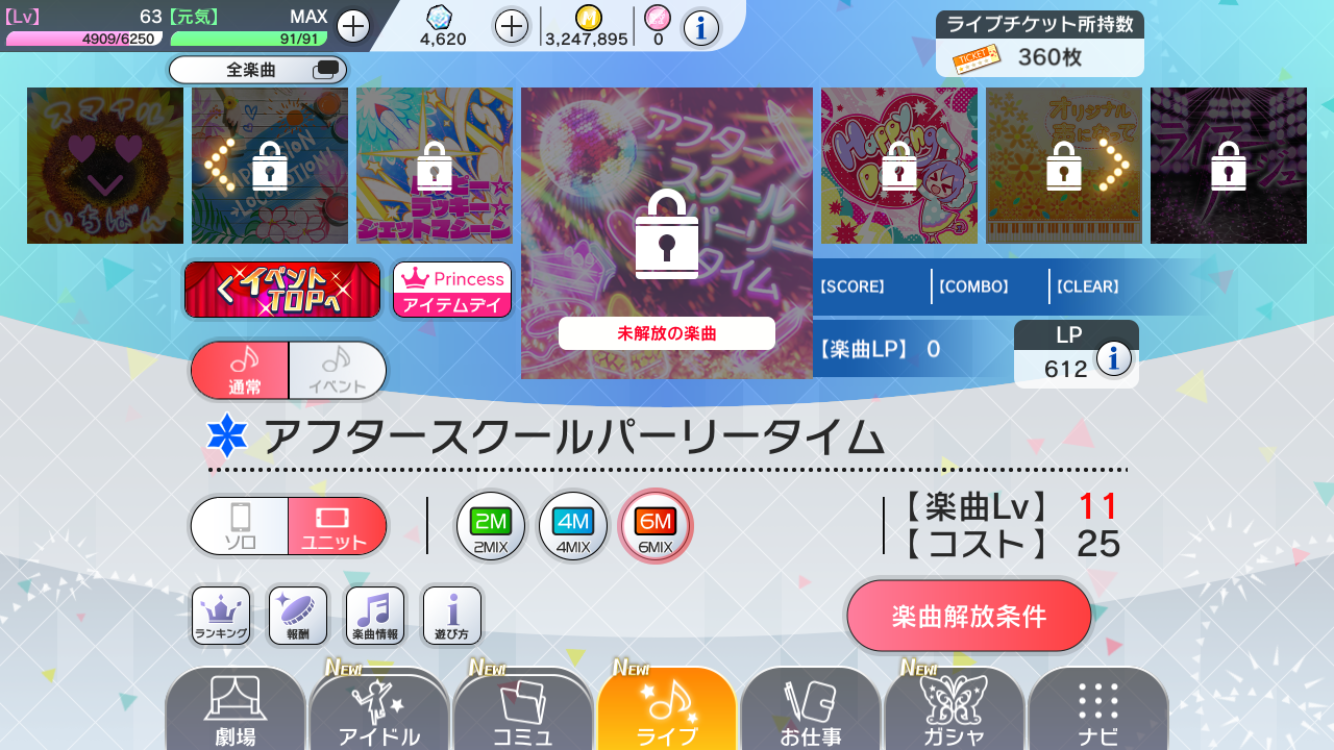View 報酬 rewards
This screenshot has width=1334, height=750.
tap(298, 616)
